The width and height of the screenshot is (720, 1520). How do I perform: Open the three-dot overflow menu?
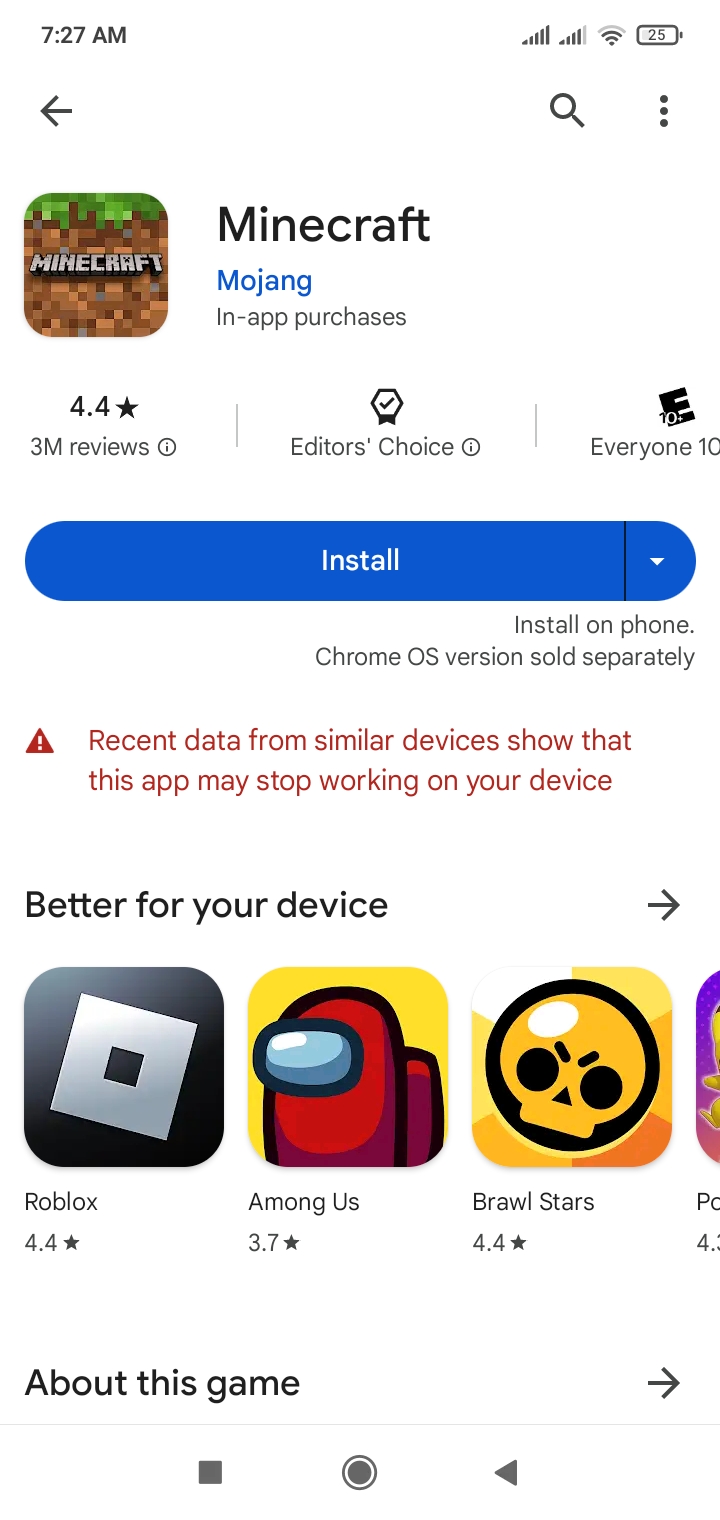click(663, 111)
